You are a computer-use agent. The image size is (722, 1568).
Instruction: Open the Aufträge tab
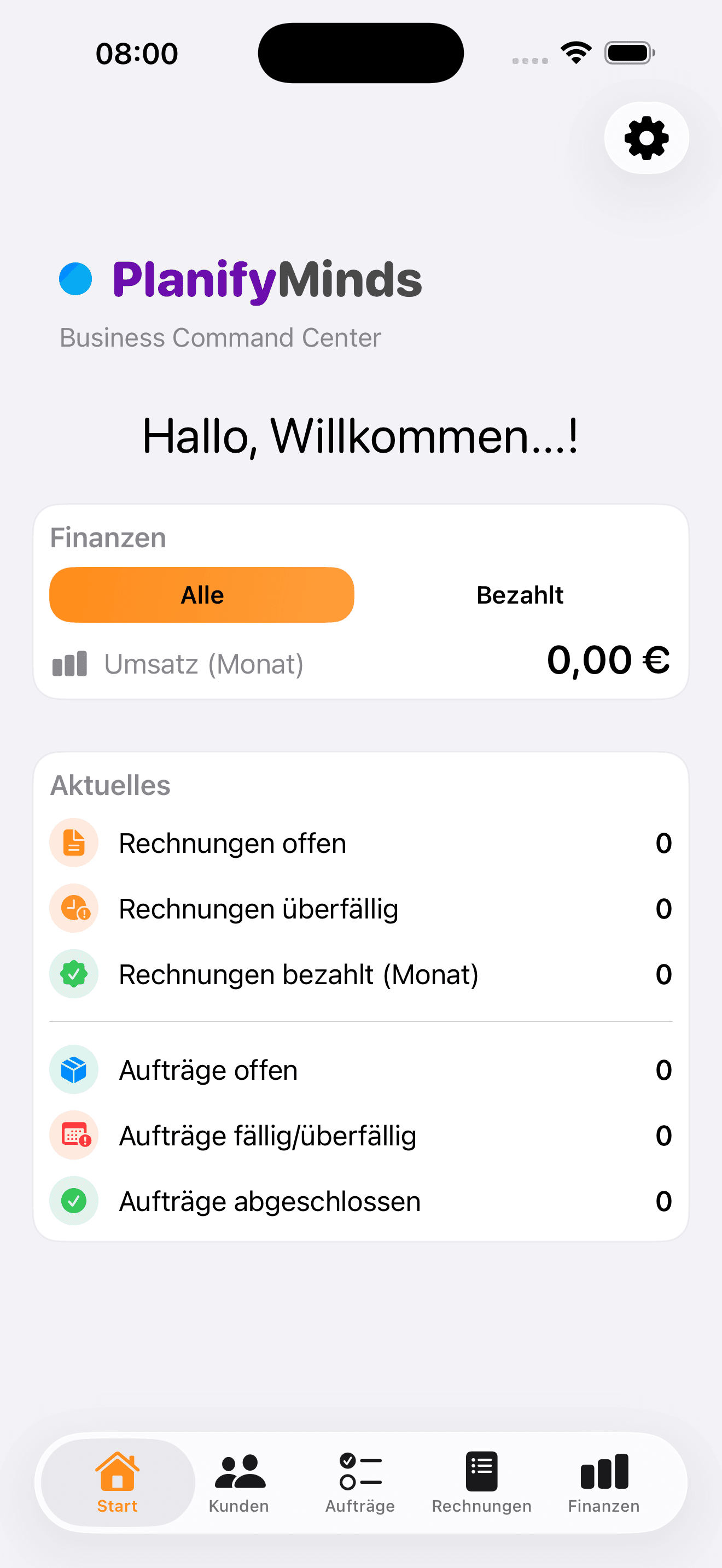pyautogui.click(x=359, y=1479)
